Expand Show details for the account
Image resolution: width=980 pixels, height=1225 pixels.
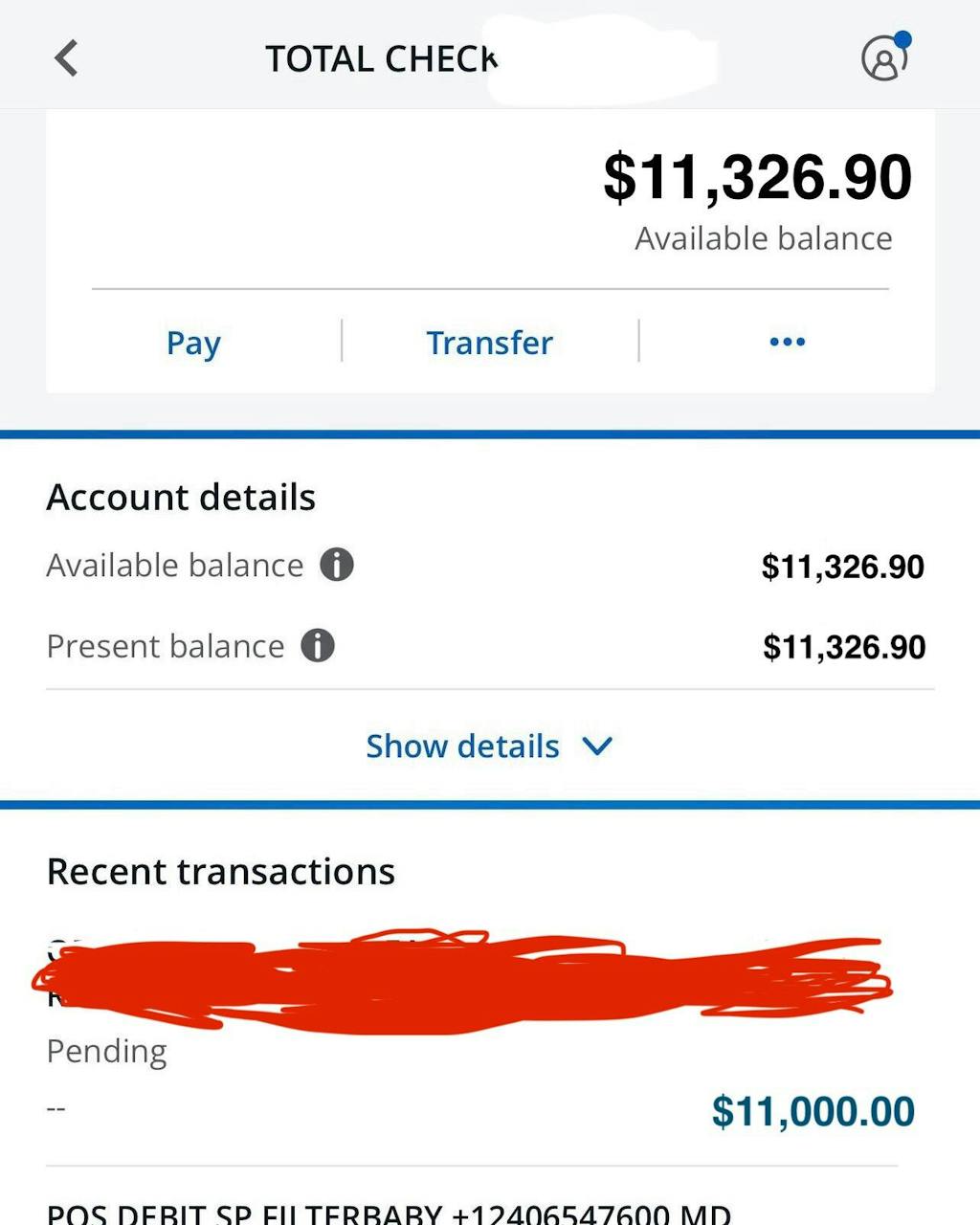(488, 746)
